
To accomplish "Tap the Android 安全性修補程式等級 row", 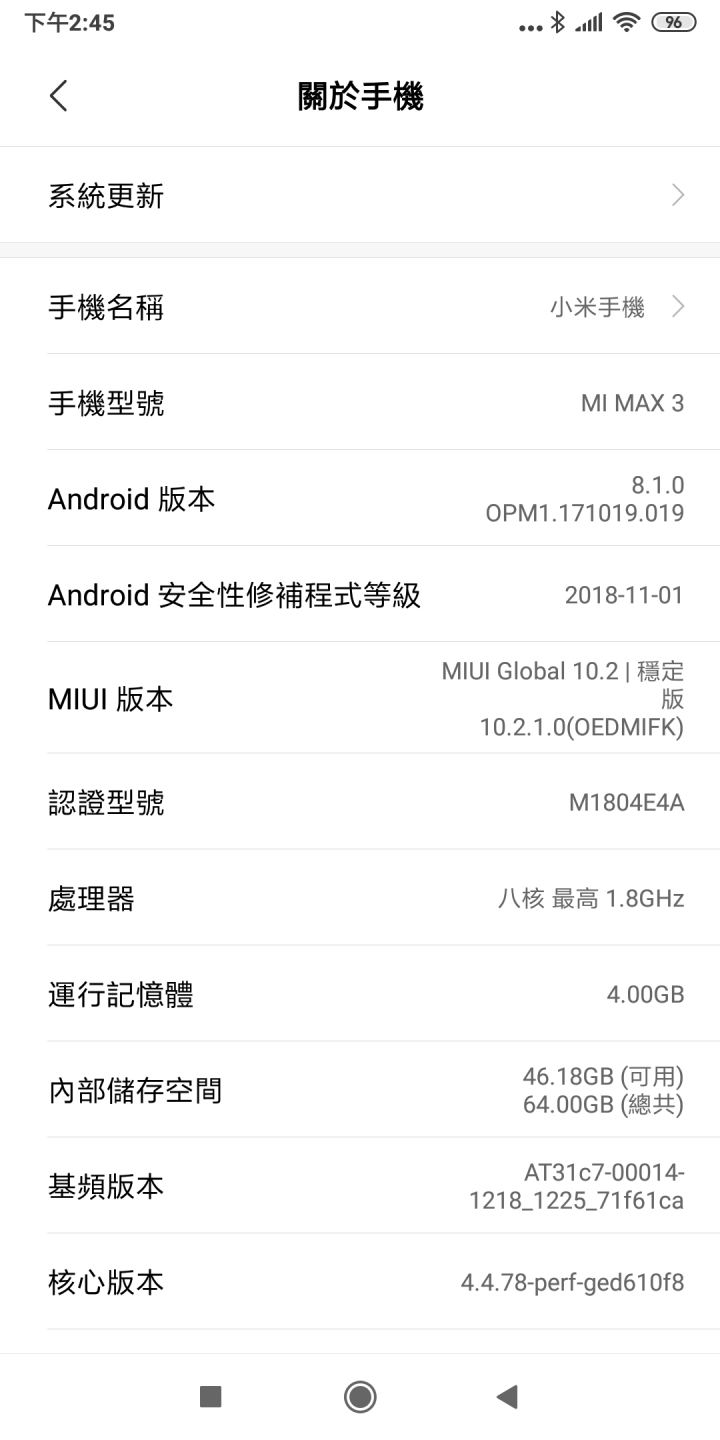I will click(360, 594).
